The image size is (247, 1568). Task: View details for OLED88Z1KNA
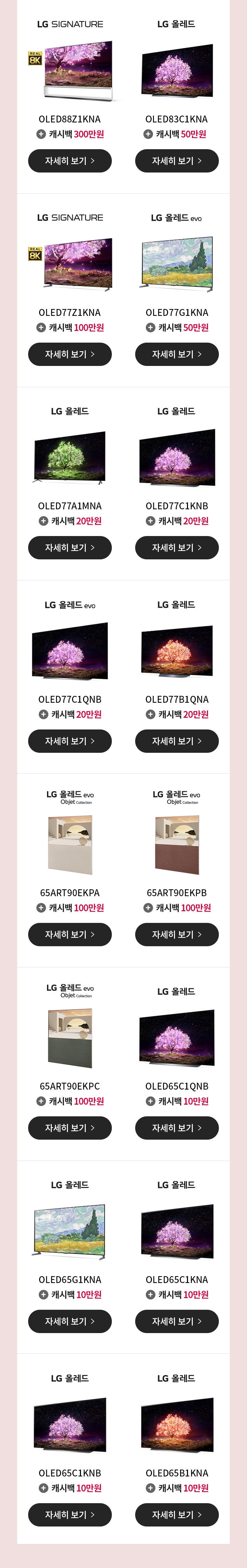[x=70, y=161]
